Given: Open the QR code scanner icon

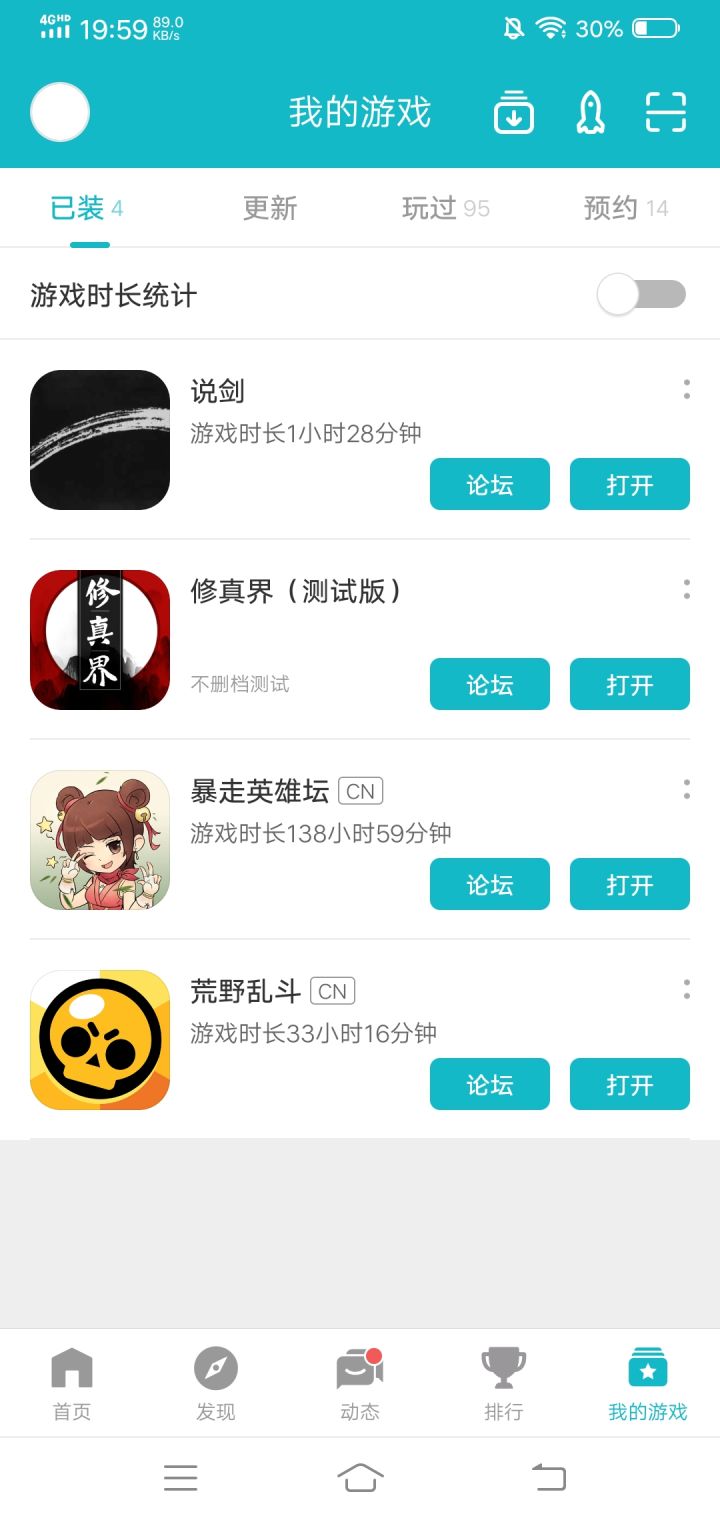Looking at the screenshot, I should [664, 112].
